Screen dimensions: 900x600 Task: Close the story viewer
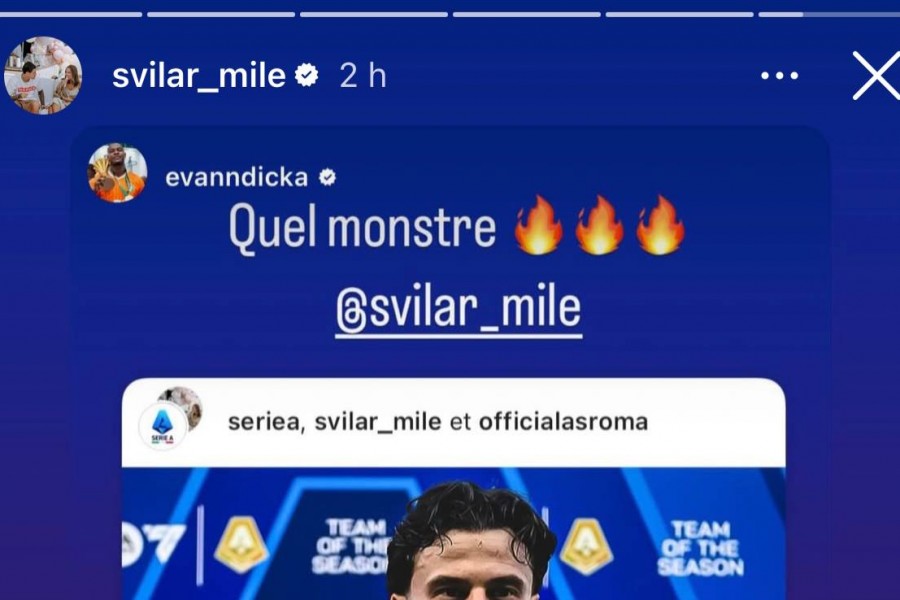tap(875, 76)
